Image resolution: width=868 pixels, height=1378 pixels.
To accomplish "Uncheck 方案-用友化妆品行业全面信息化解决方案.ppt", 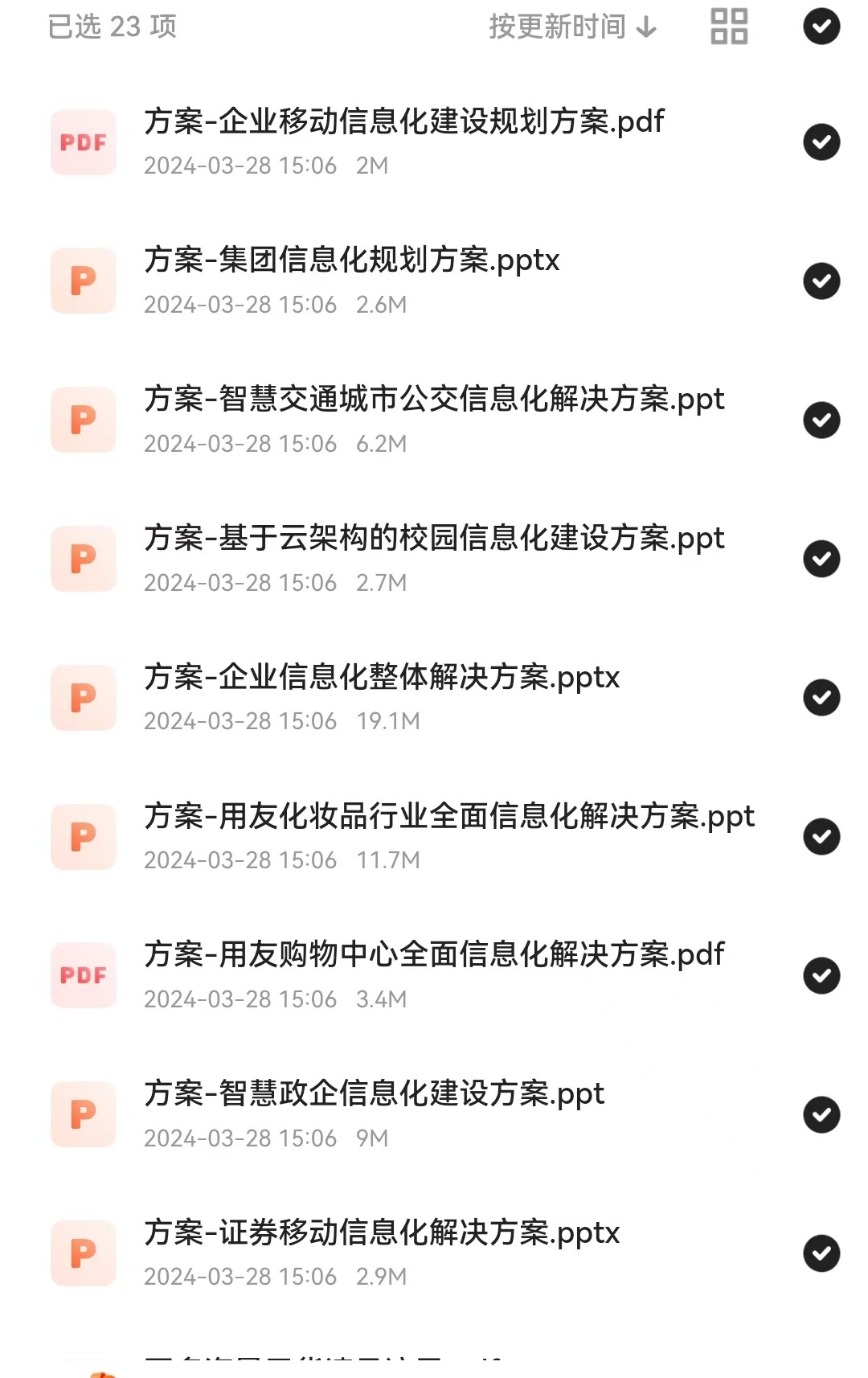I will [821, 837].
